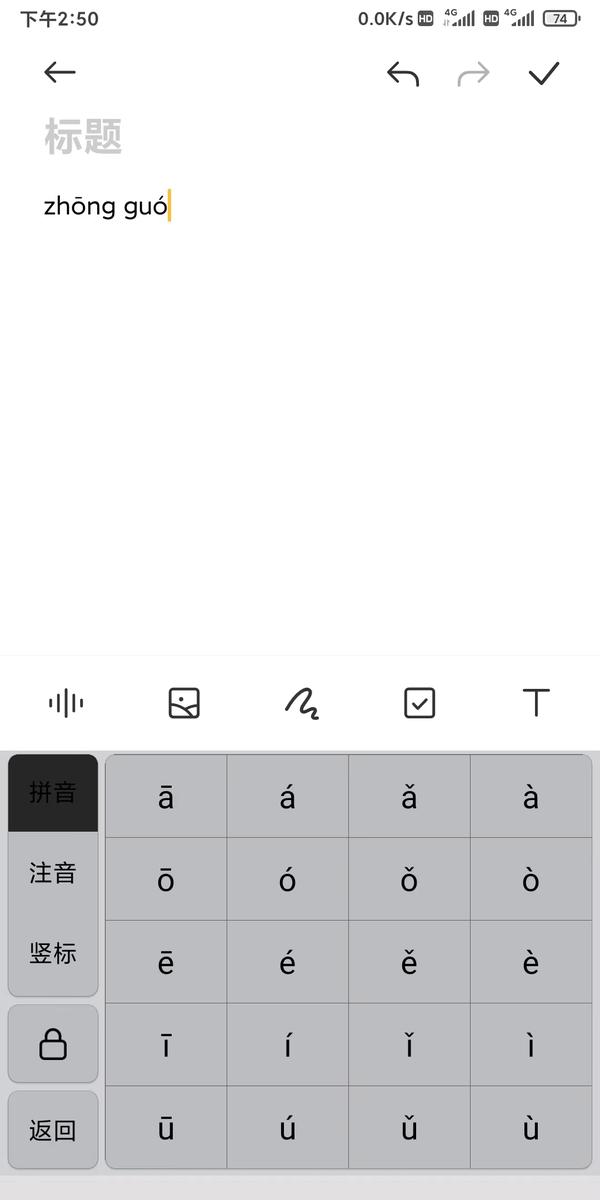This screenshot has width=600, height=1200.
Task: Type the í key
Action: [288, 1045]
